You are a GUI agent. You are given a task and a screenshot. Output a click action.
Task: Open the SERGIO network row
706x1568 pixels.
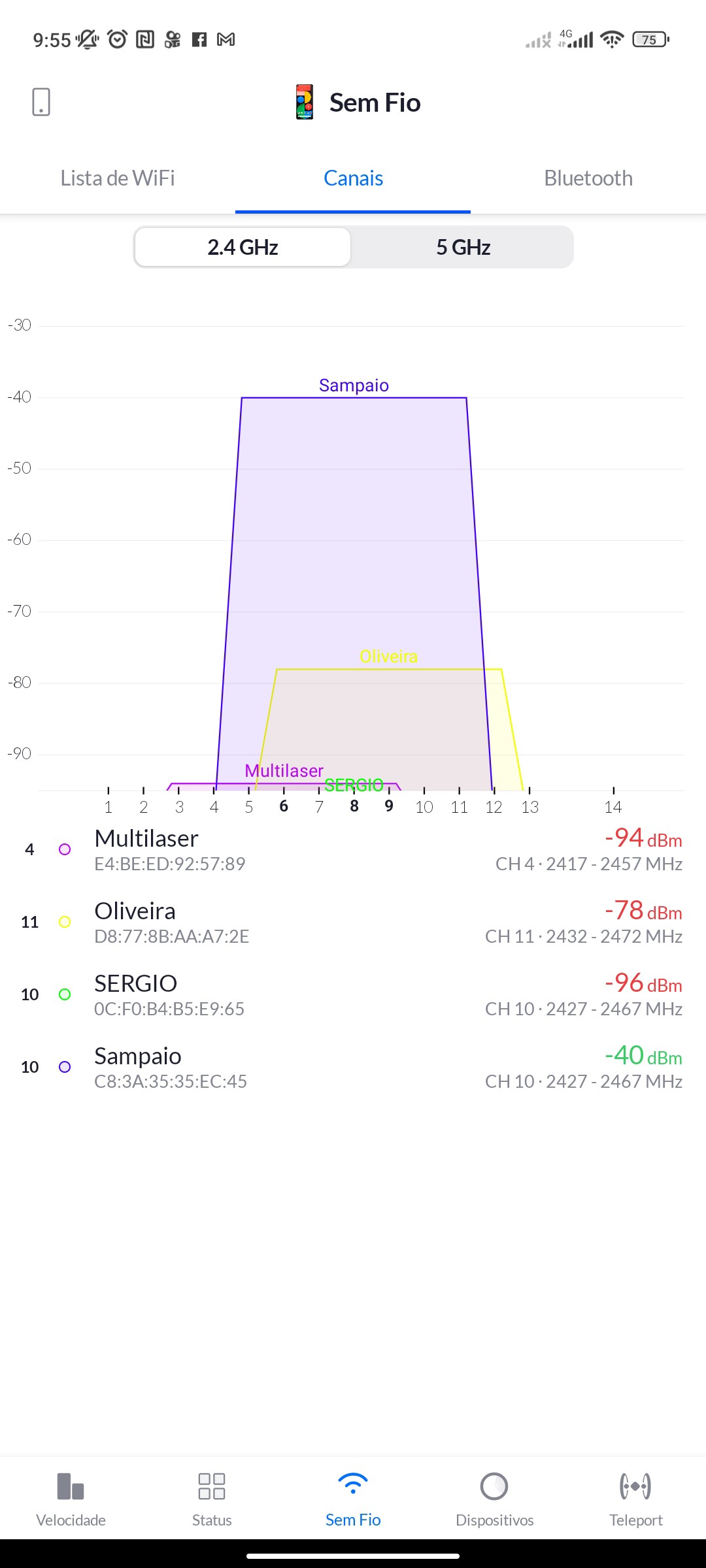coord(353,994)
